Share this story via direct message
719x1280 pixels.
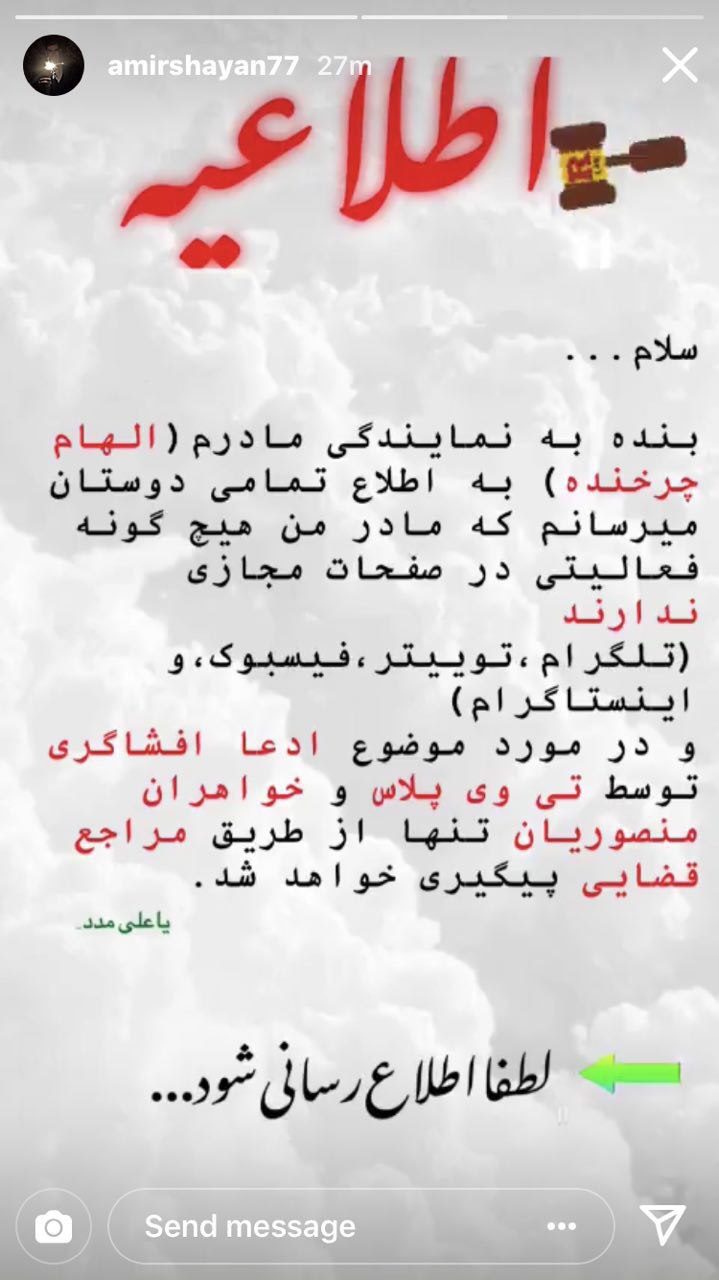[662, 1226]
